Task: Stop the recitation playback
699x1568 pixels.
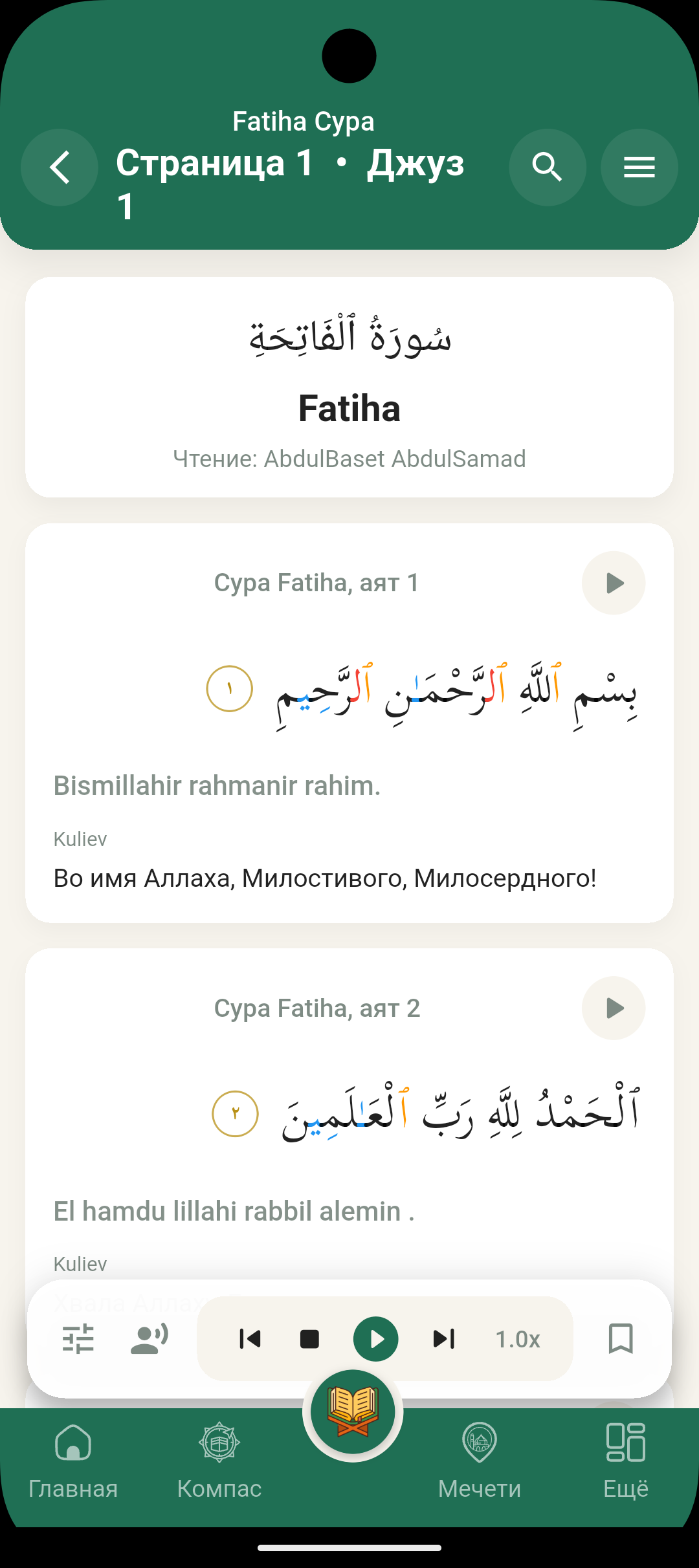Action: [310, 1338]
